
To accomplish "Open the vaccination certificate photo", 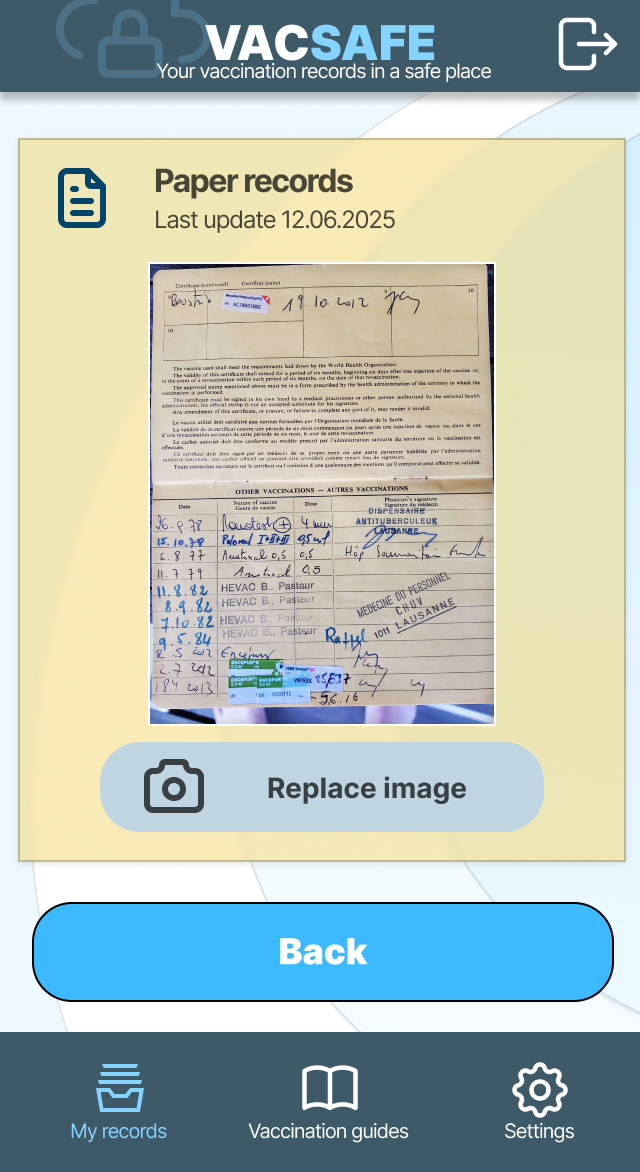I will [322, 493].
